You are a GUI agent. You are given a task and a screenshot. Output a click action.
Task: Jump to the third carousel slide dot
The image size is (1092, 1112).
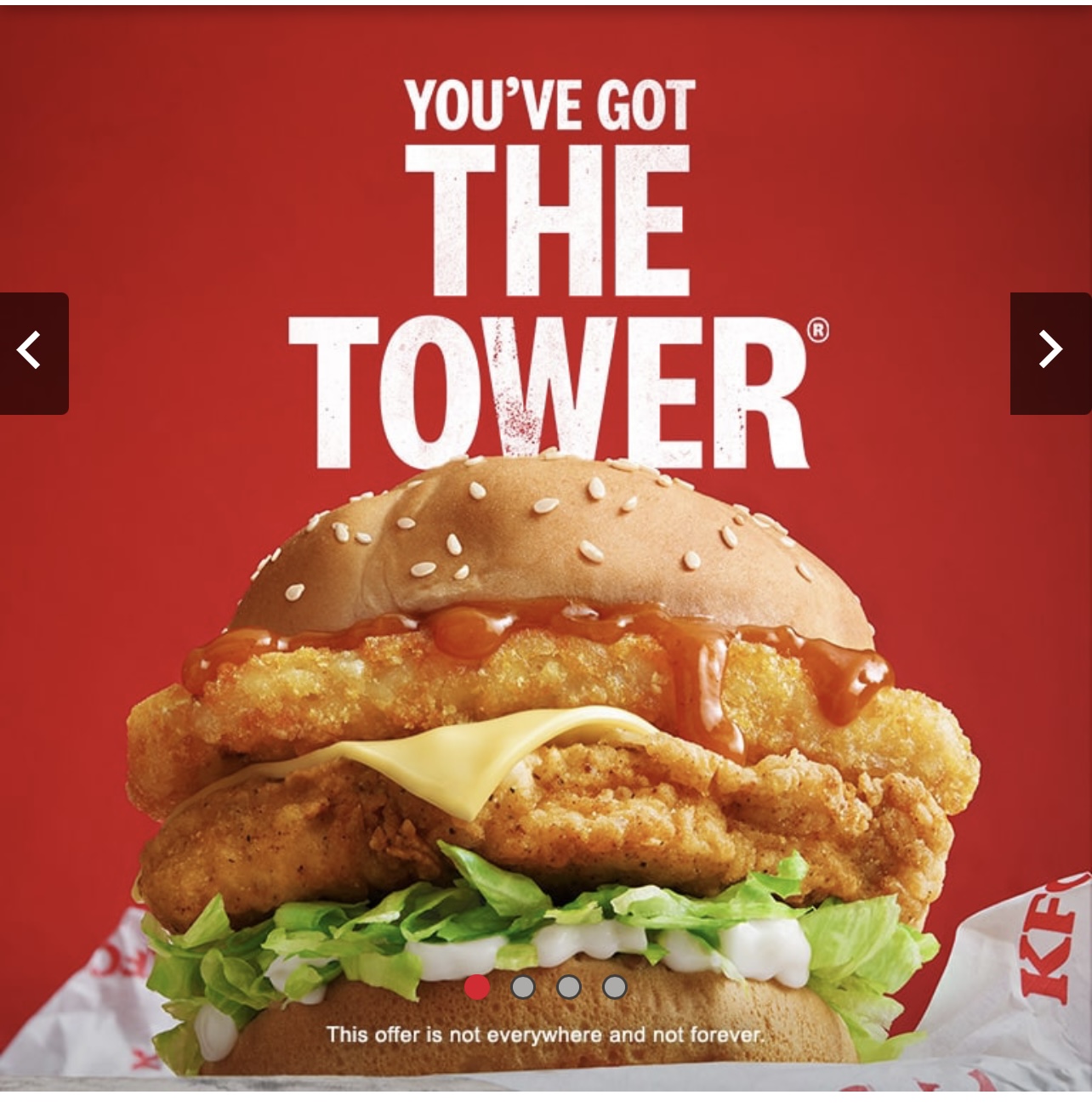click(x=568, y=987)
